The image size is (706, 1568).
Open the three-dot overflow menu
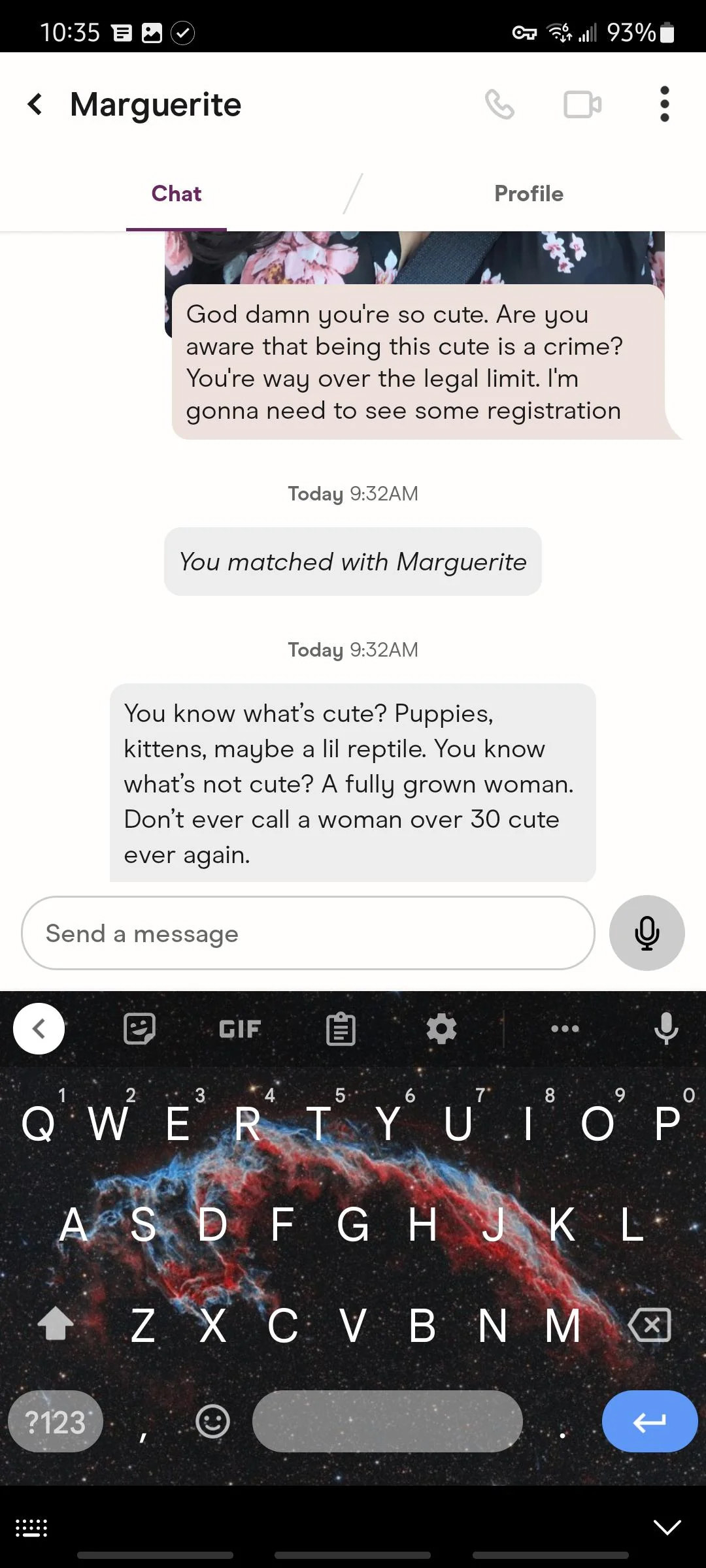pos(664,105)
